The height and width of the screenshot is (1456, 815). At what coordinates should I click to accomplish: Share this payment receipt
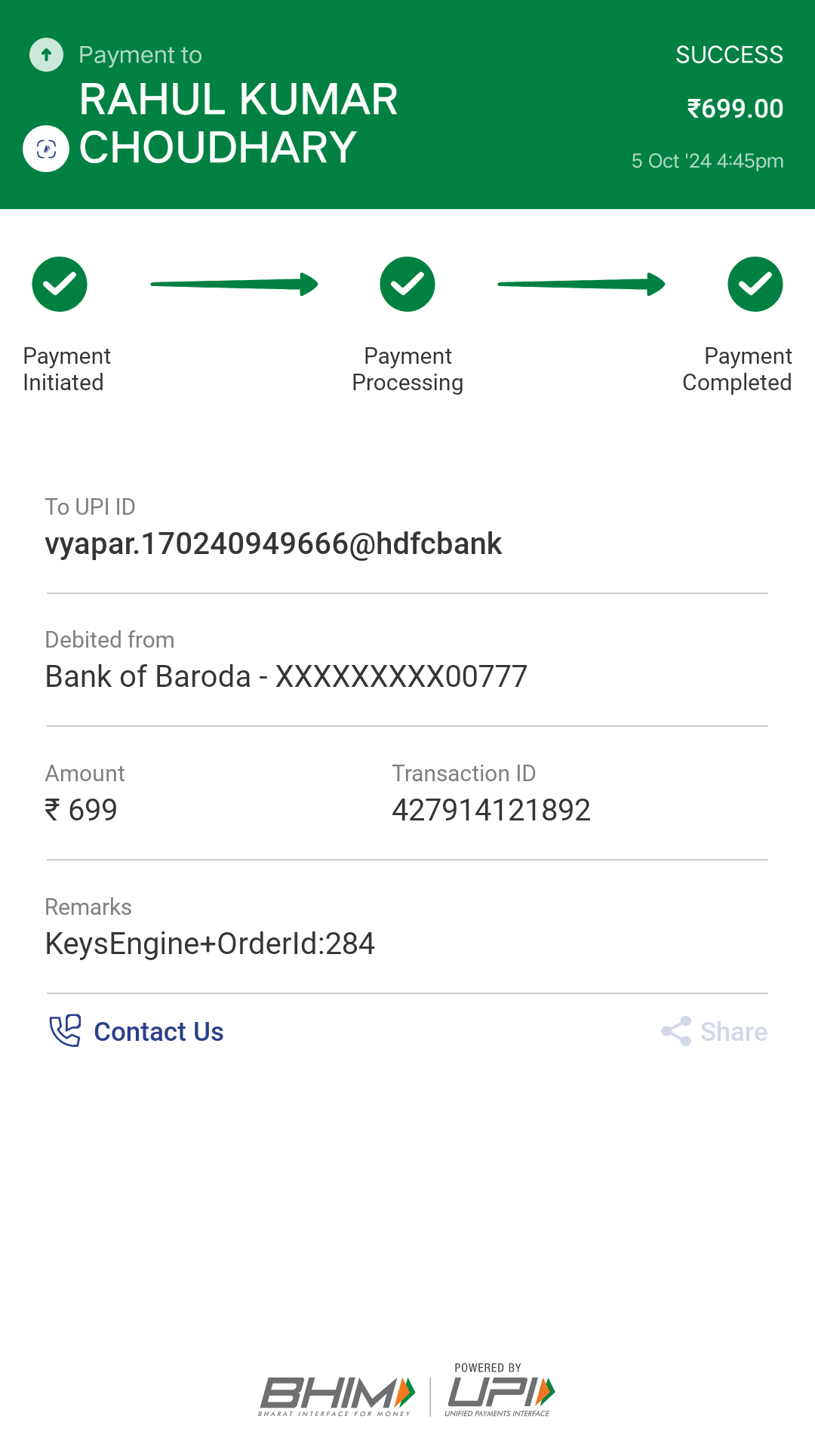(x=714, y=1031)
